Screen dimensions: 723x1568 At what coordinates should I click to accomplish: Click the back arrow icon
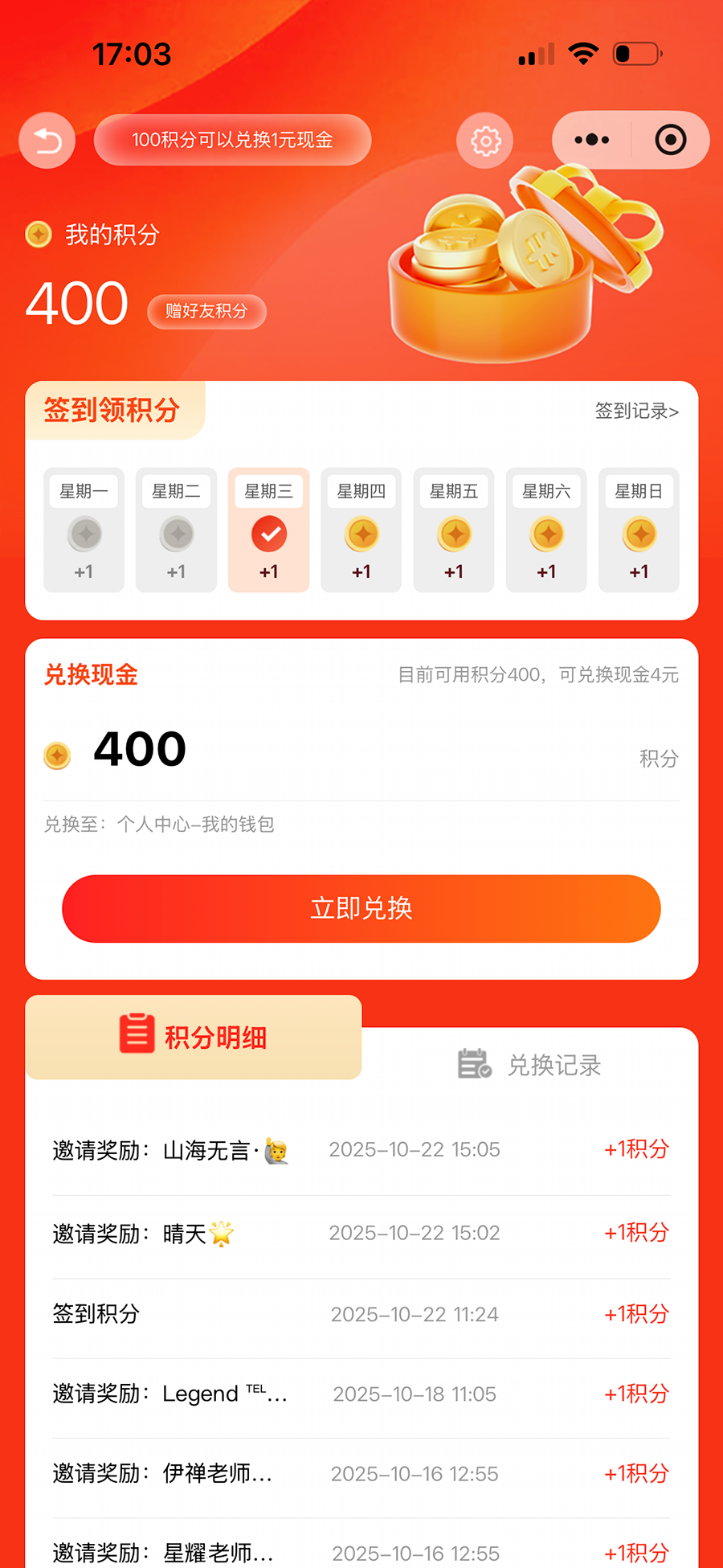(46, 140)
